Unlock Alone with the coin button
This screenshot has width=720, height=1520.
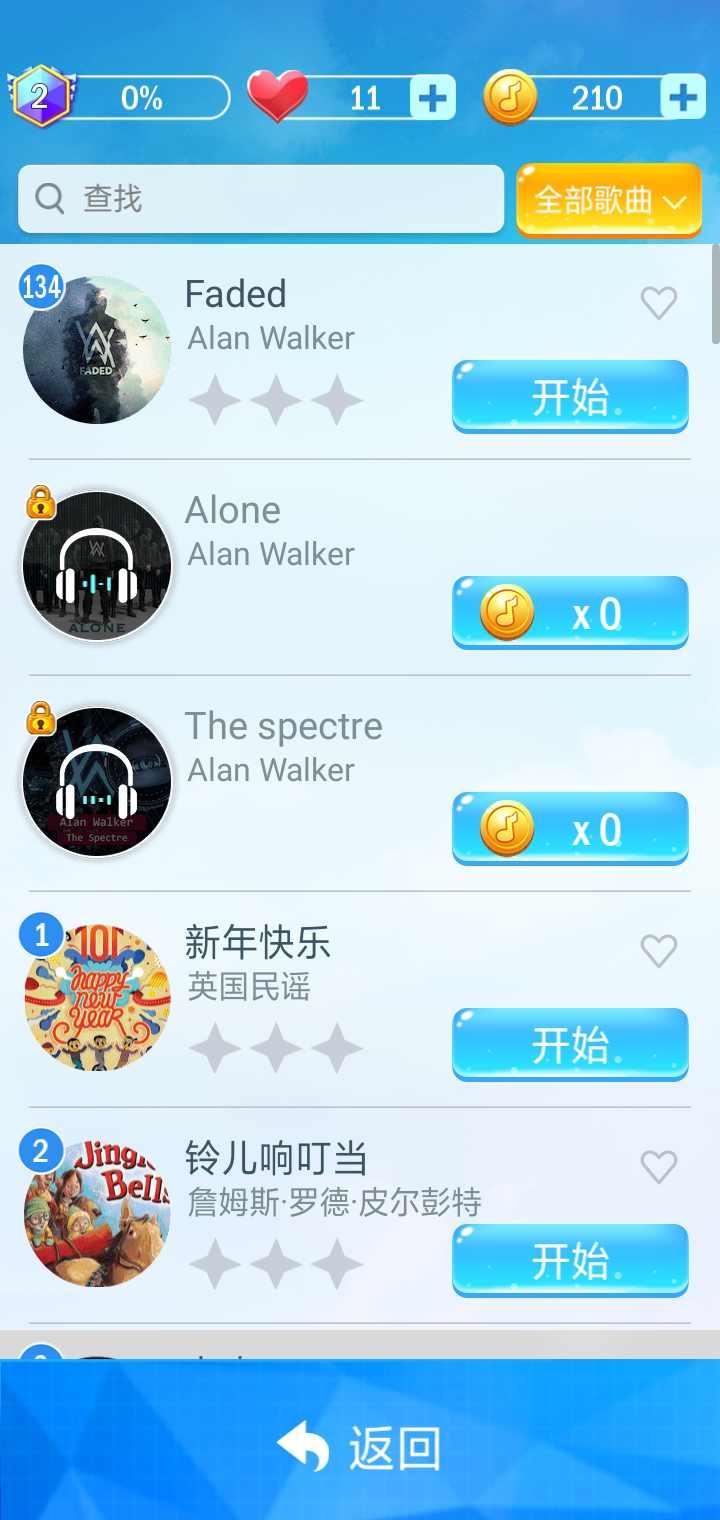pyautogui.click(x=570, y=613)
